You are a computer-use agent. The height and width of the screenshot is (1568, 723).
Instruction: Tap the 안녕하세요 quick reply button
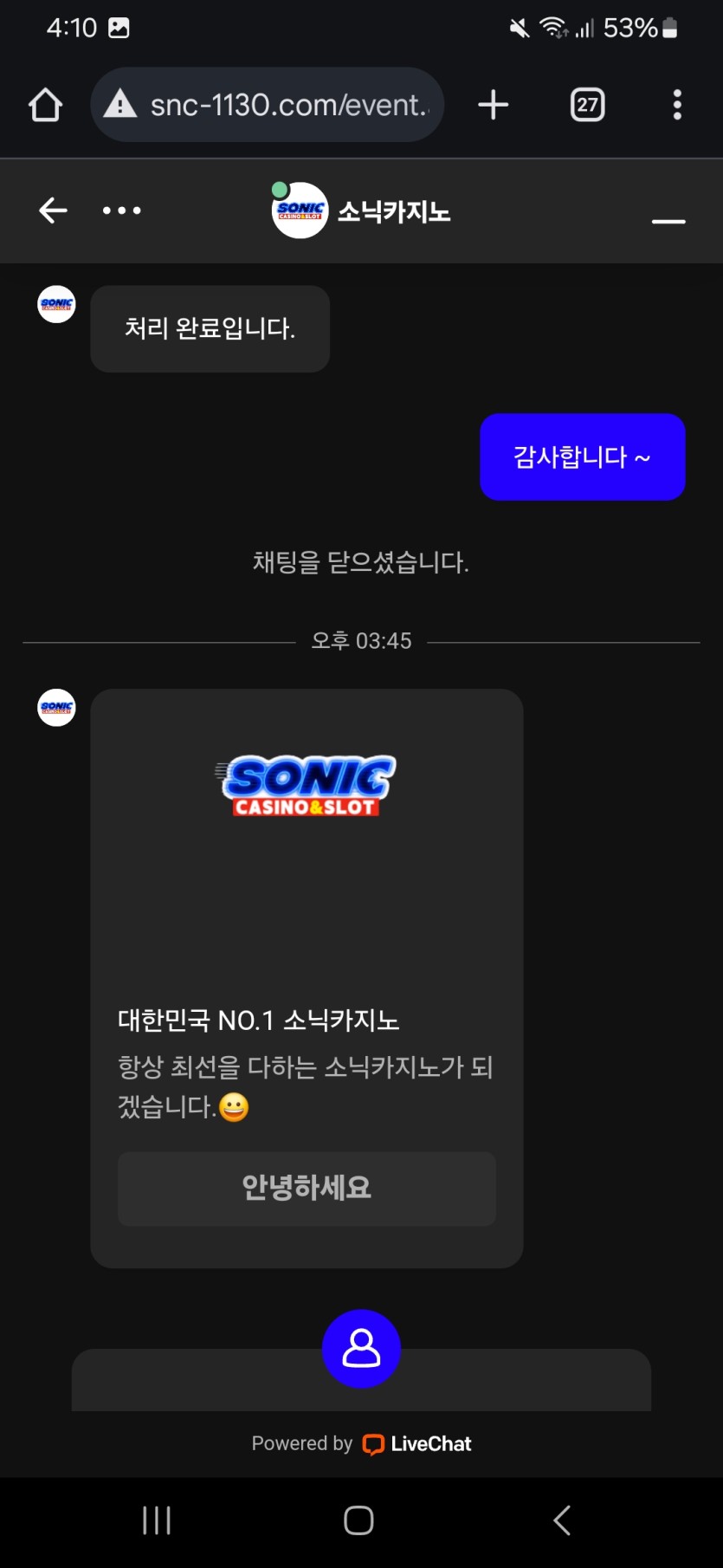coord(306,1189)
